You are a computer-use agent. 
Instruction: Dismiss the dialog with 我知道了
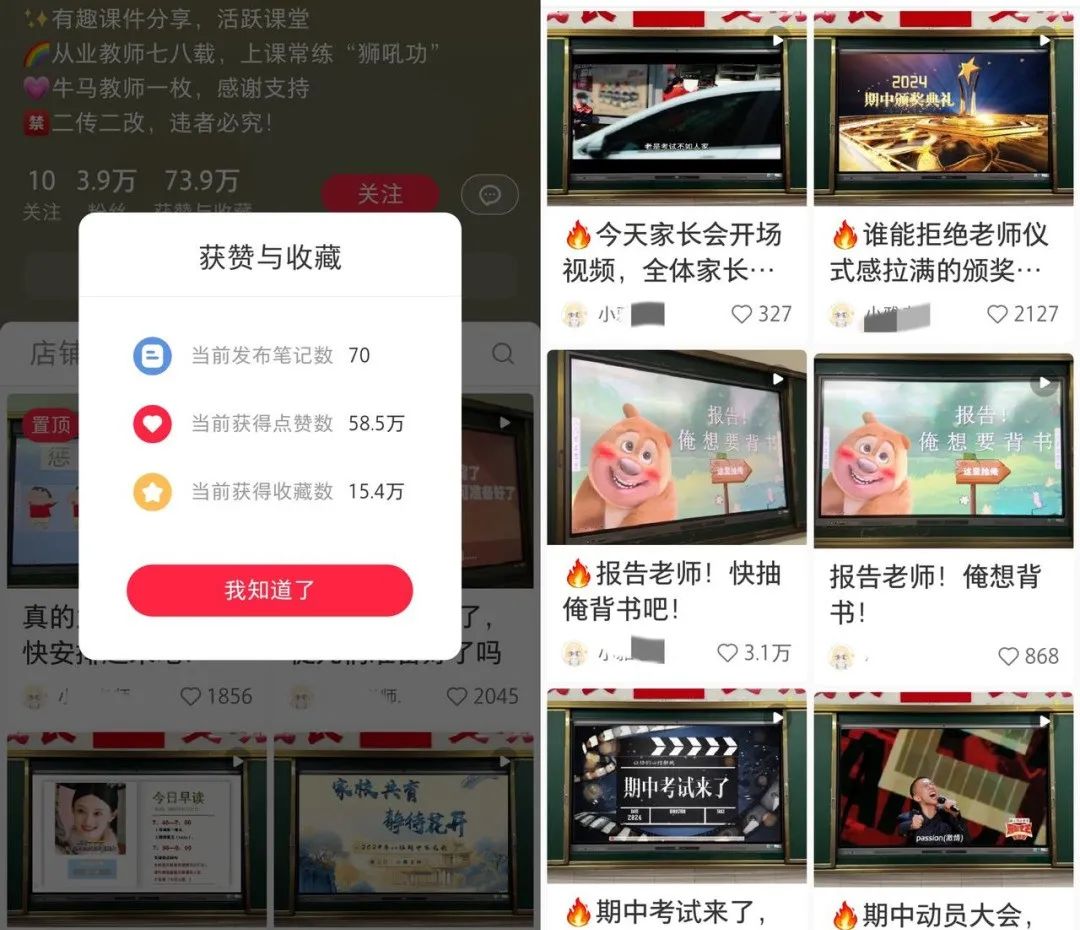click(269, 590)
